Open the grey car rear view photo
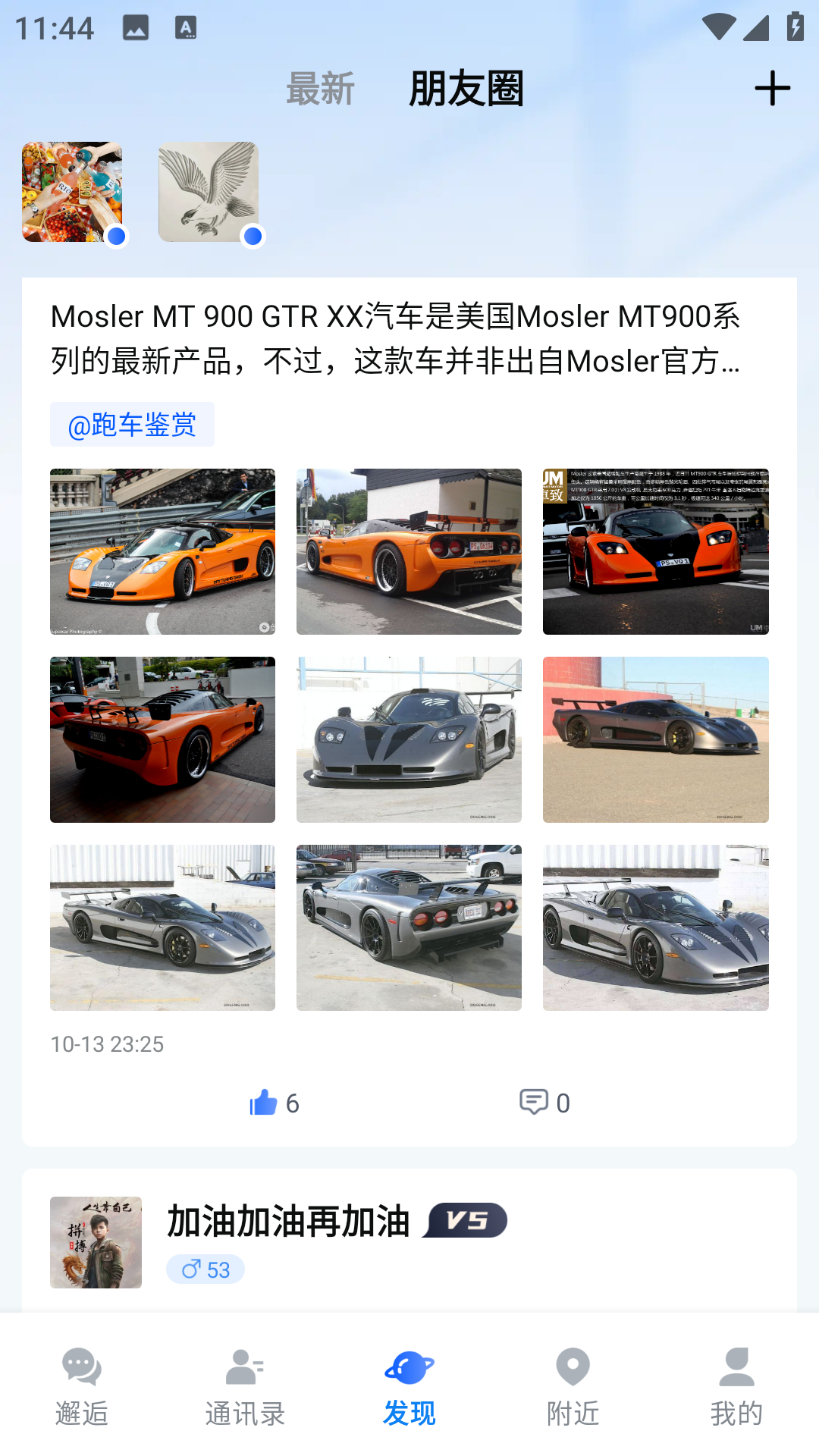819x1456 pixels. click(409, 927)
